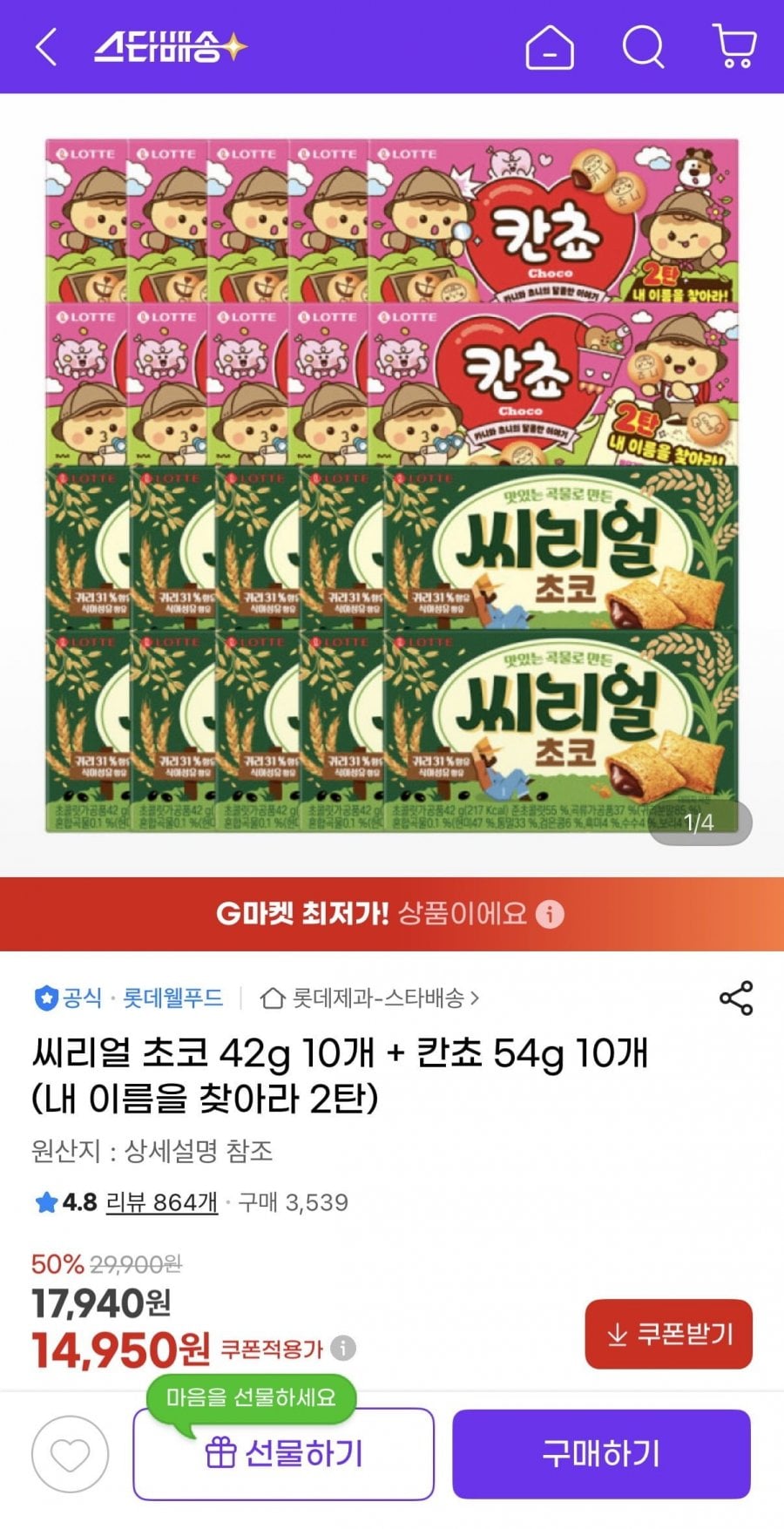This screenshot has height=1529, width=784.
Task: Share this product
Action: pyautogui.click(x=736, y=998)
